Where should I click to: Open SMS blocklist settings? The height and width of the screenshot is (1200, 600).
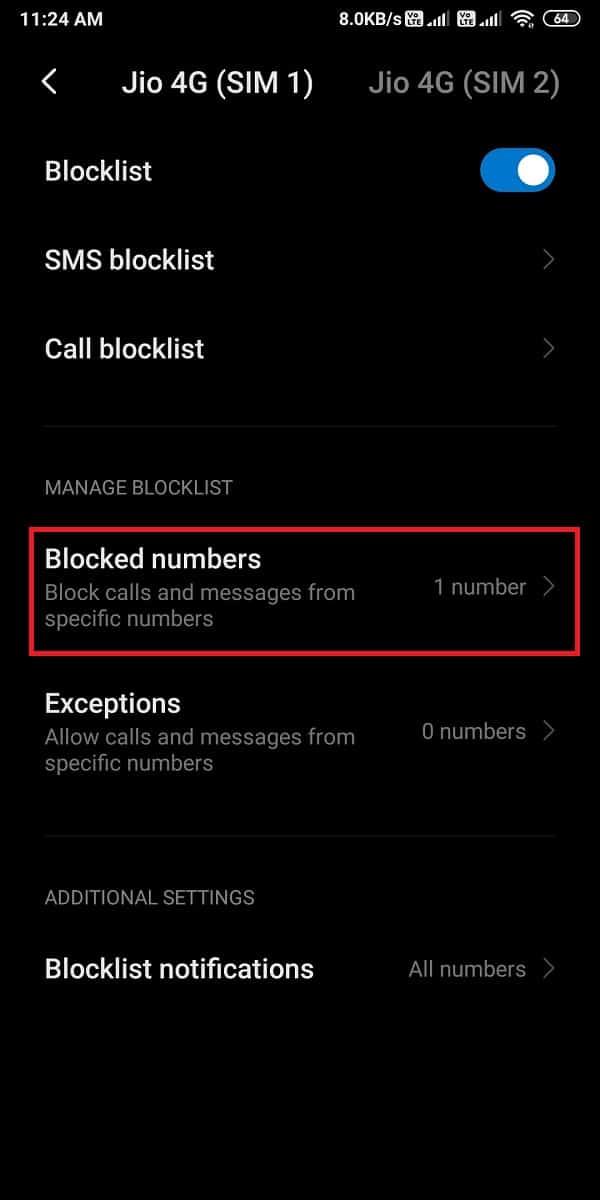coord(300,260)
